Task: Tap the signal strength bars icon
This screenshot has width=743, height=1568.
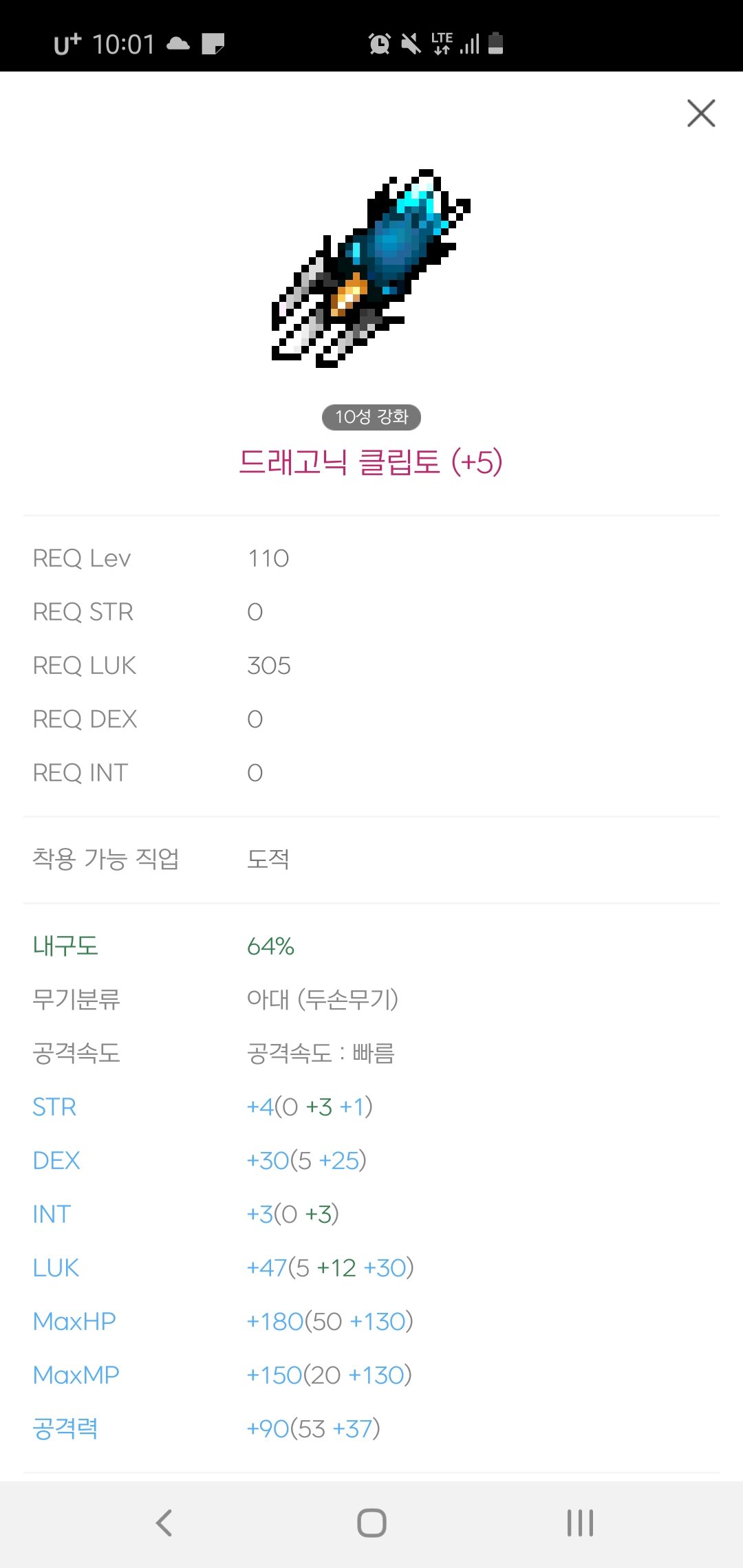Action: tap(471, 43)
